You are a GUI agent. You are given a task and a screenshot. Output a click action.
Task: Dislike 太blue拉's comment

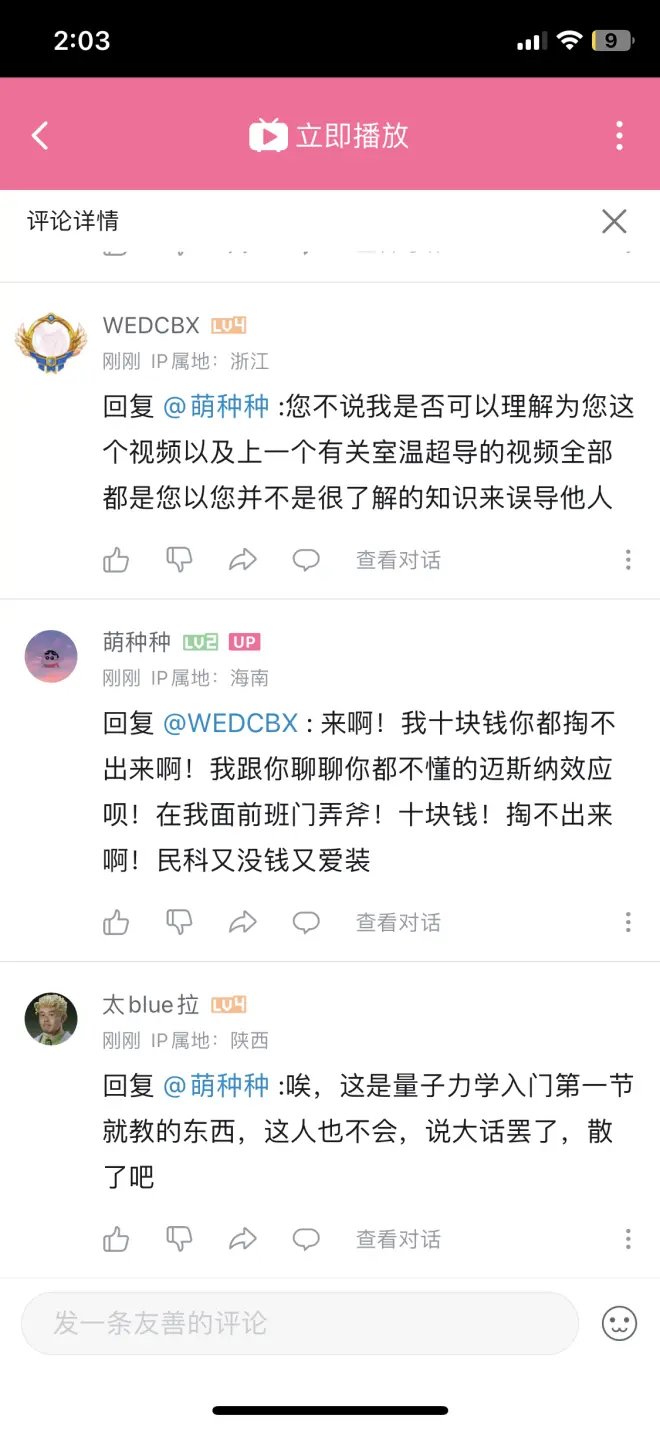pyautogui.click(x=179, y=1239)
